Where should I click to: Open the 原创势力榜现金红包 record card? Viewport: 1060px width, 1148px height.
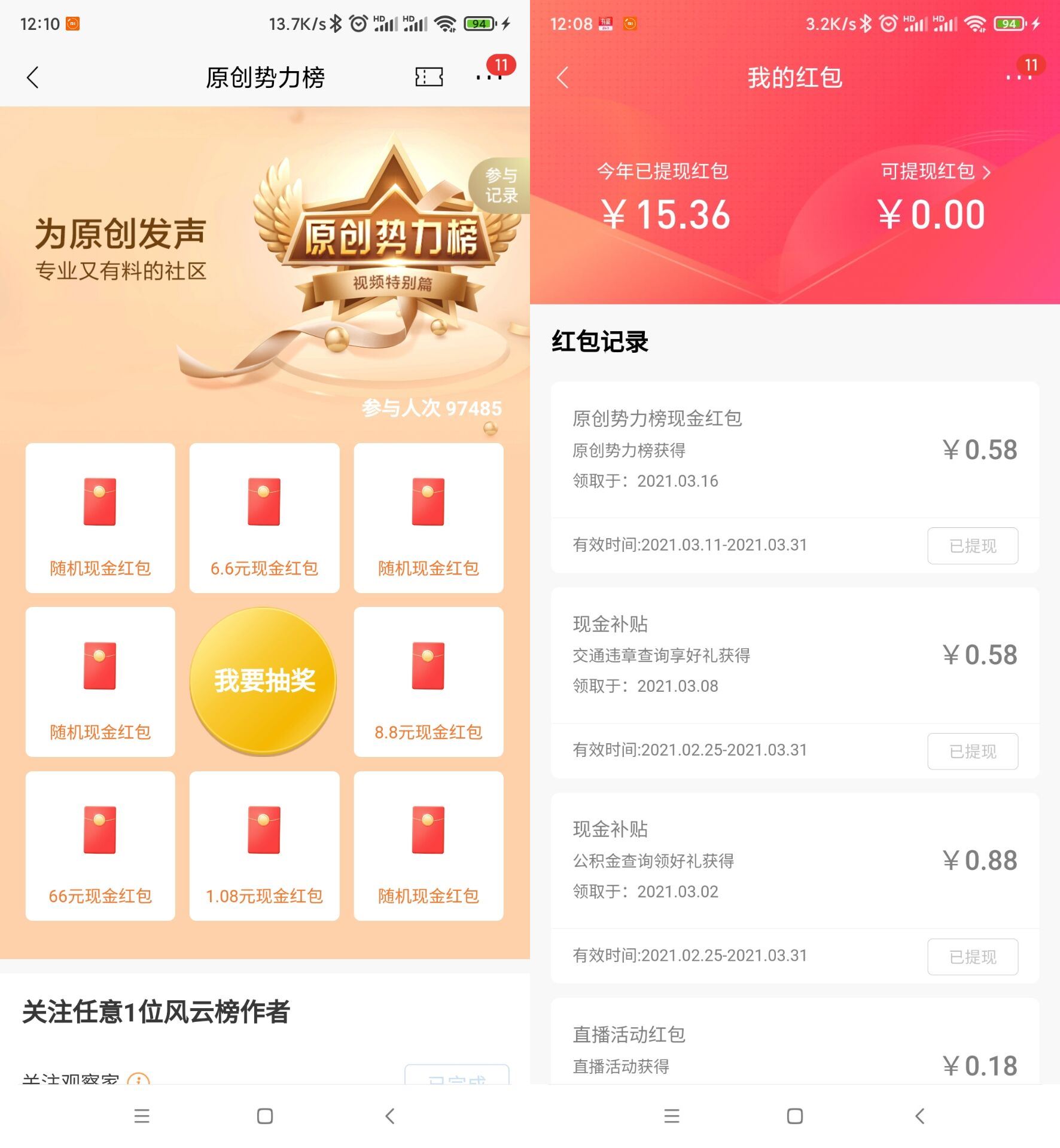tap(794, 450)
